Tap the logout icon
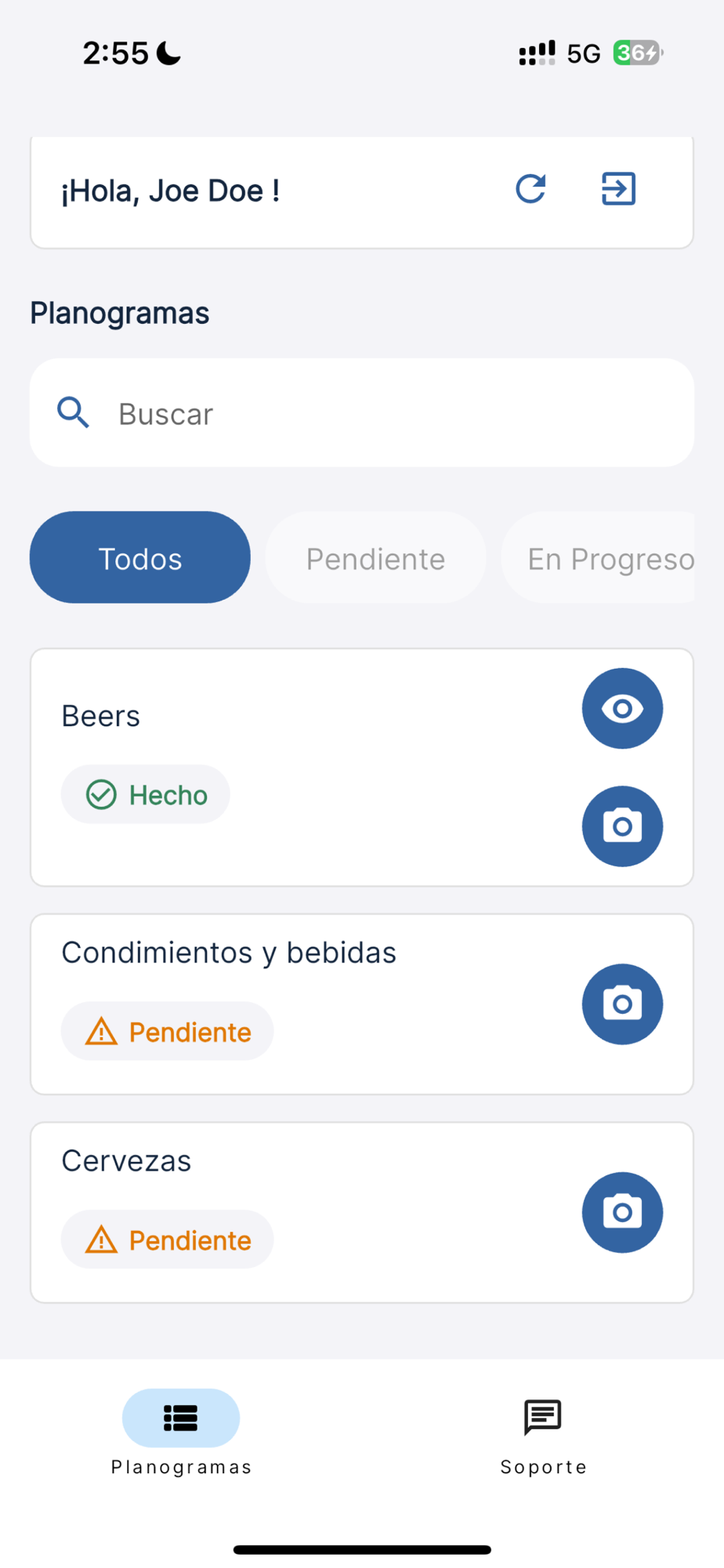 tap(618, 189)
